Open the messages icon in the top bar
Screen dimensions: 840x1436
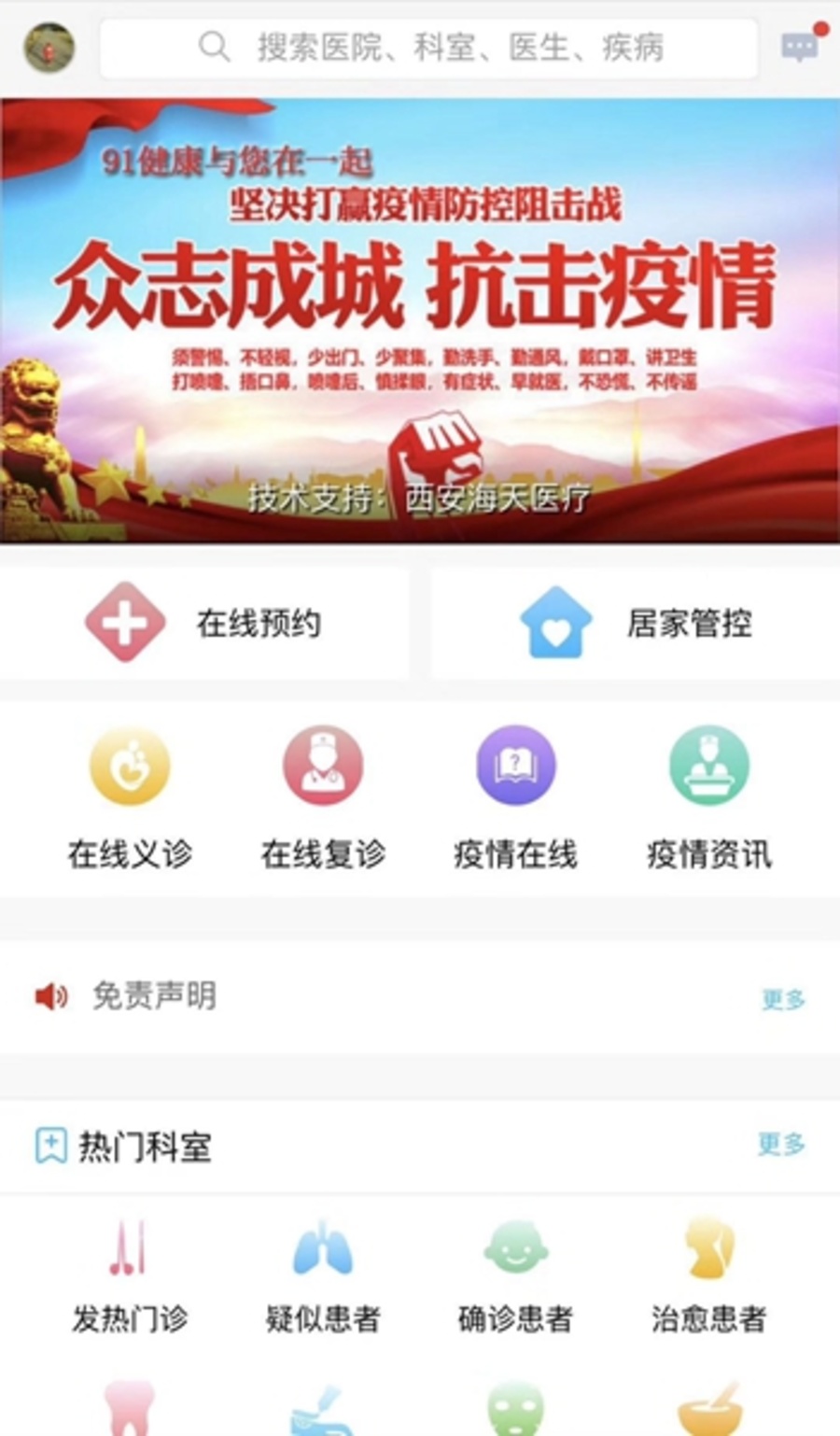[801, 47]
